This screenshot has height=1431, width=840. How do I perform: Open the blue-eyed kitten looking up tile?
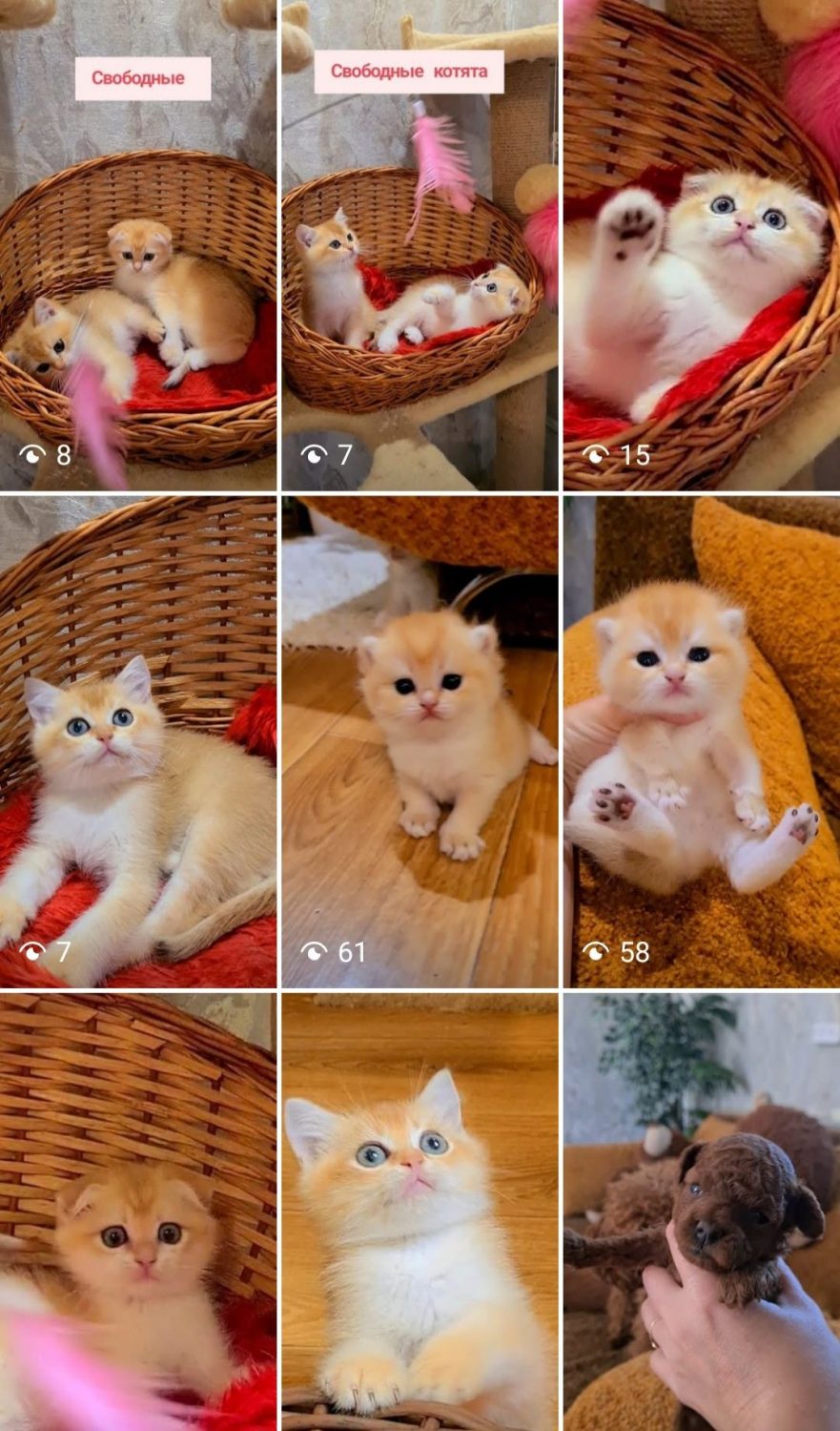point(420,1212)
